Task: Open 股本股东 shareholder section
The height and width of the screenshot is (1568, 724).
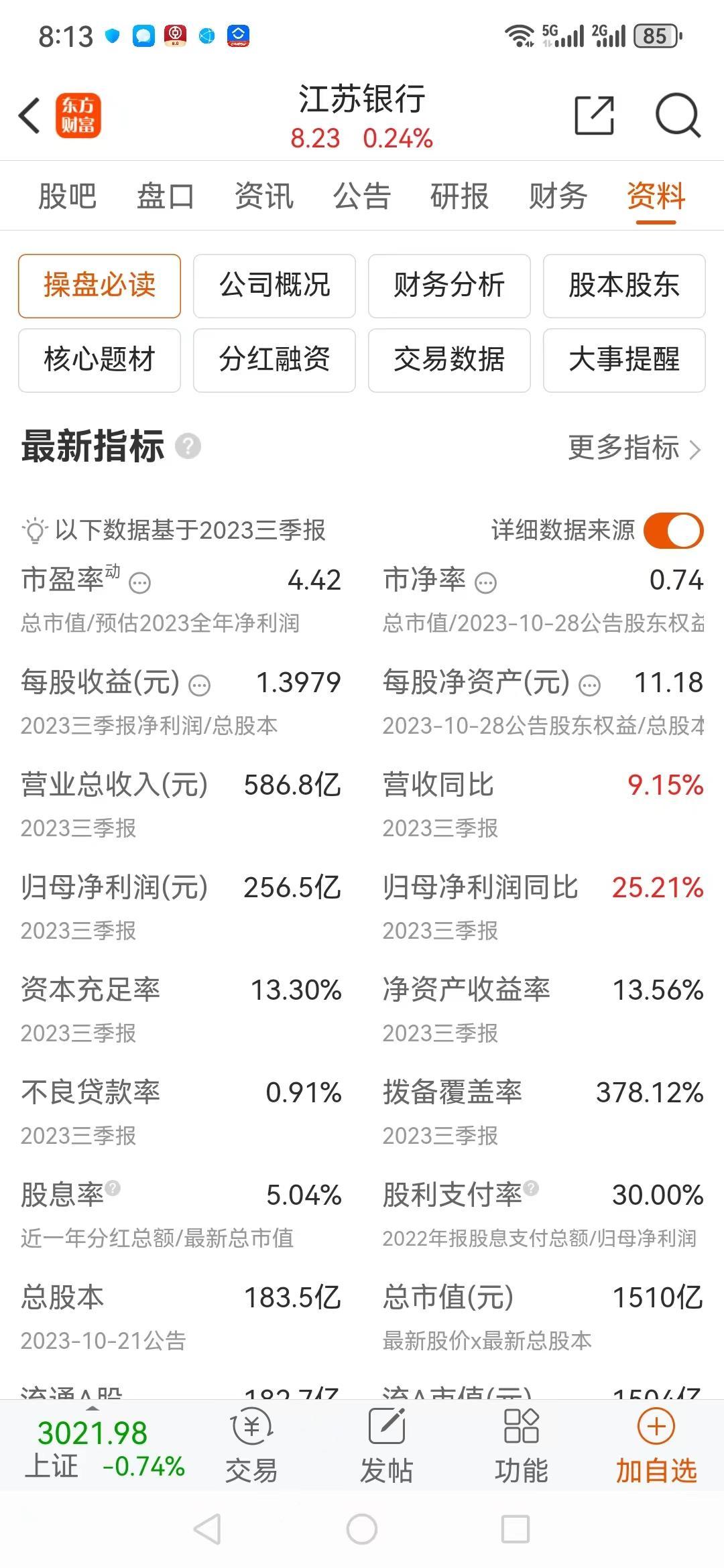Action: [624, 285]
